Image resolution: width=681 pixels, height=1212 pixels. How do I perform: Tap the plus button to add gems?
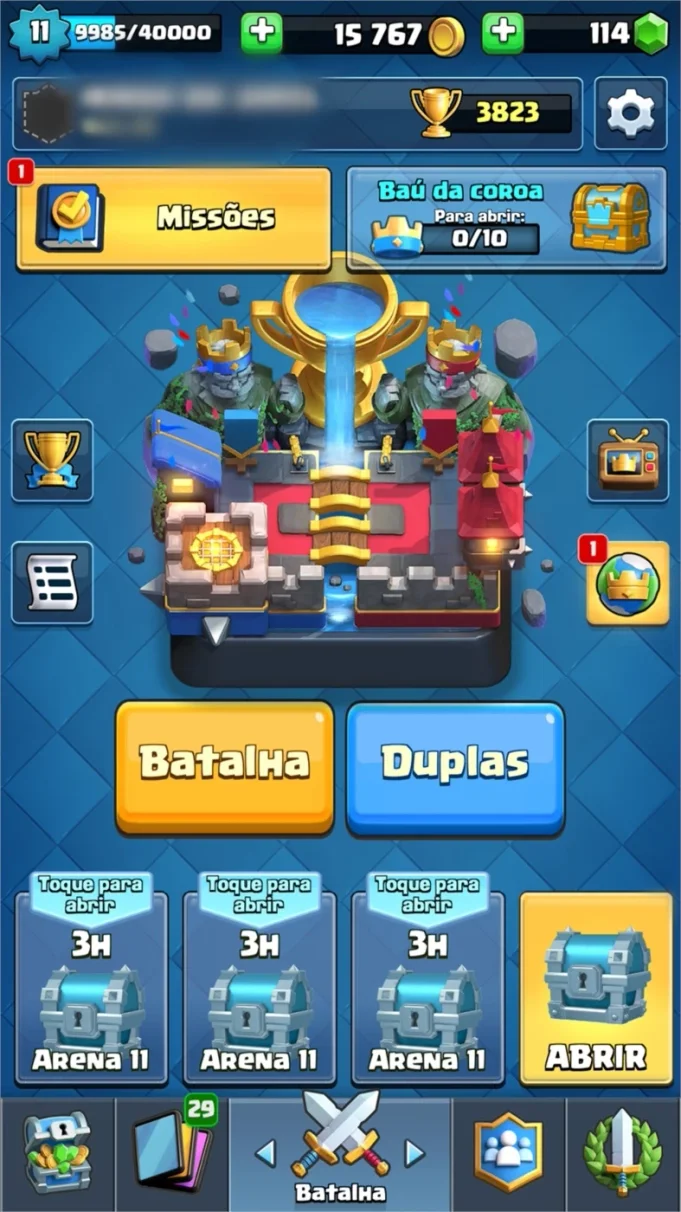503,34
